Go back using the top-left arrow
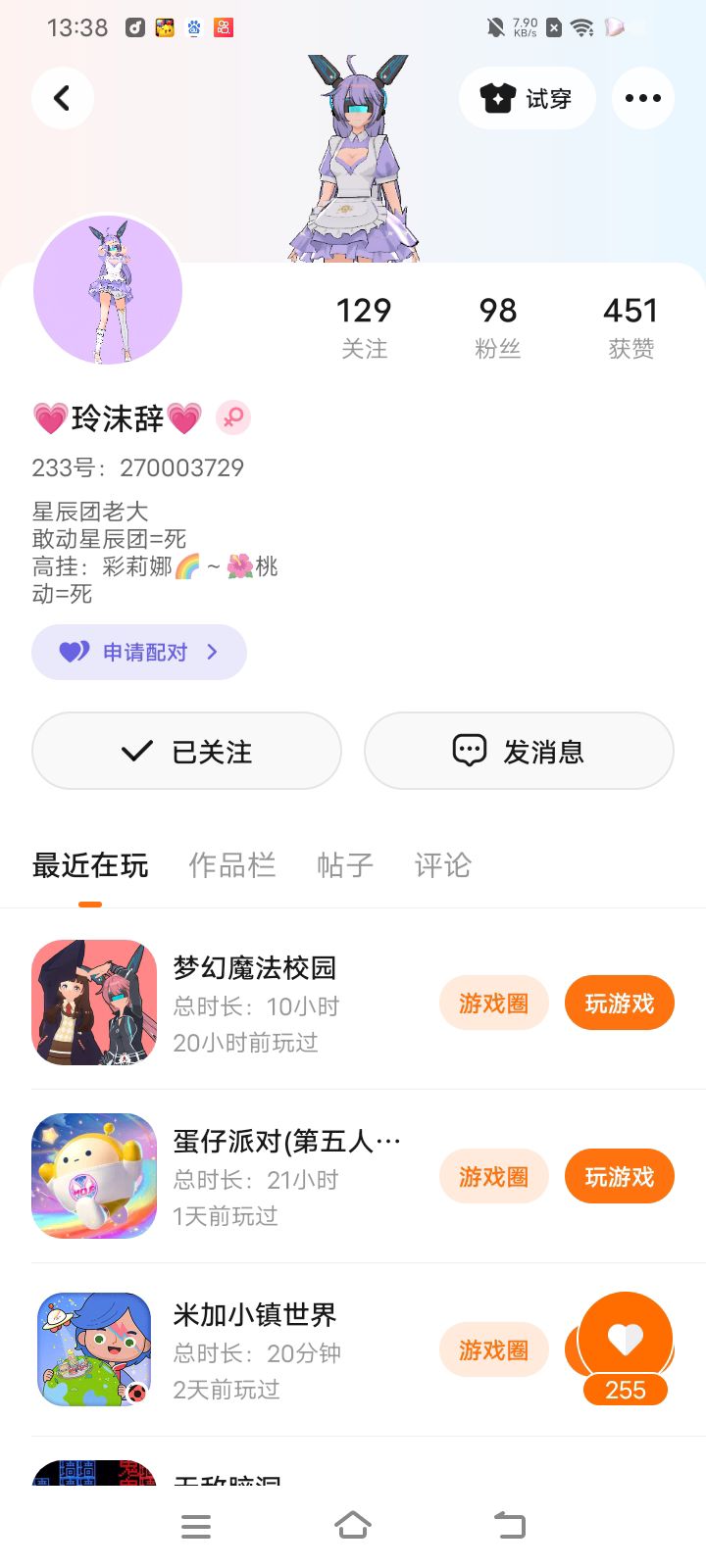This screenshot has height=1568, width=706. click(x=62, y=98)
